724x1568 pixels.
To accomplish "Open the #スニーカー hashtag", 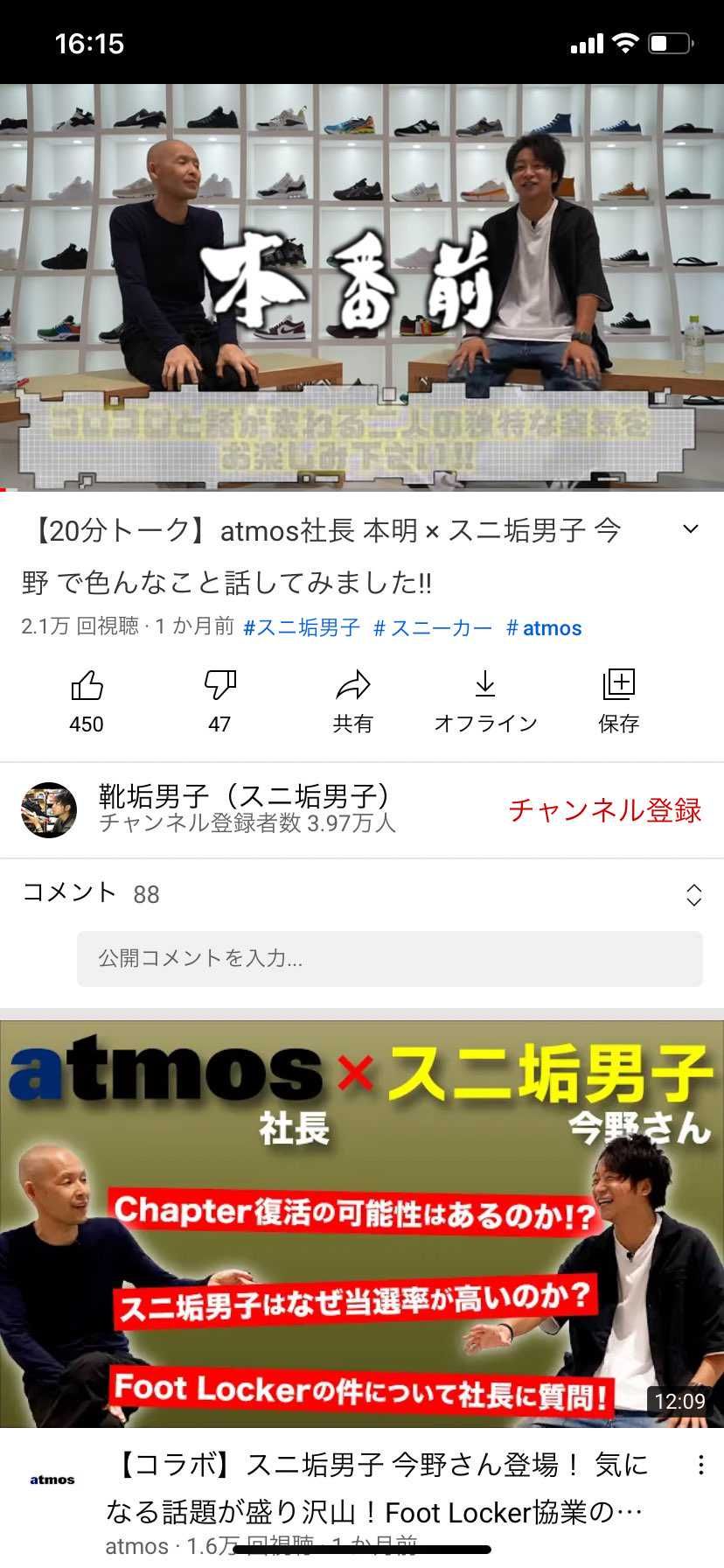I will [433, 626].
